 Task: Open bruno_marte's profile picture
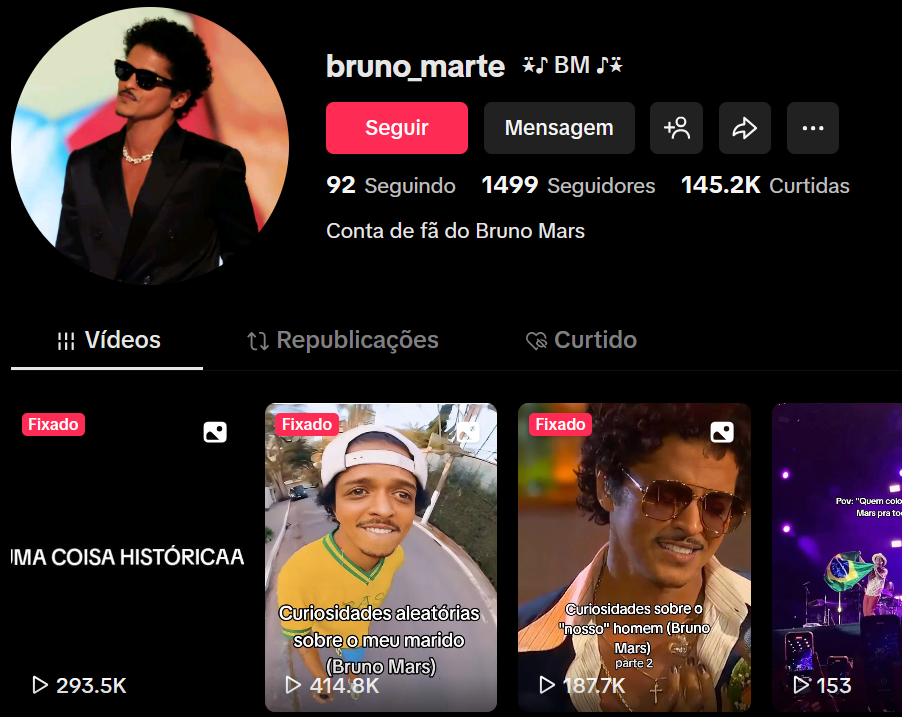(x=150, y=146)
